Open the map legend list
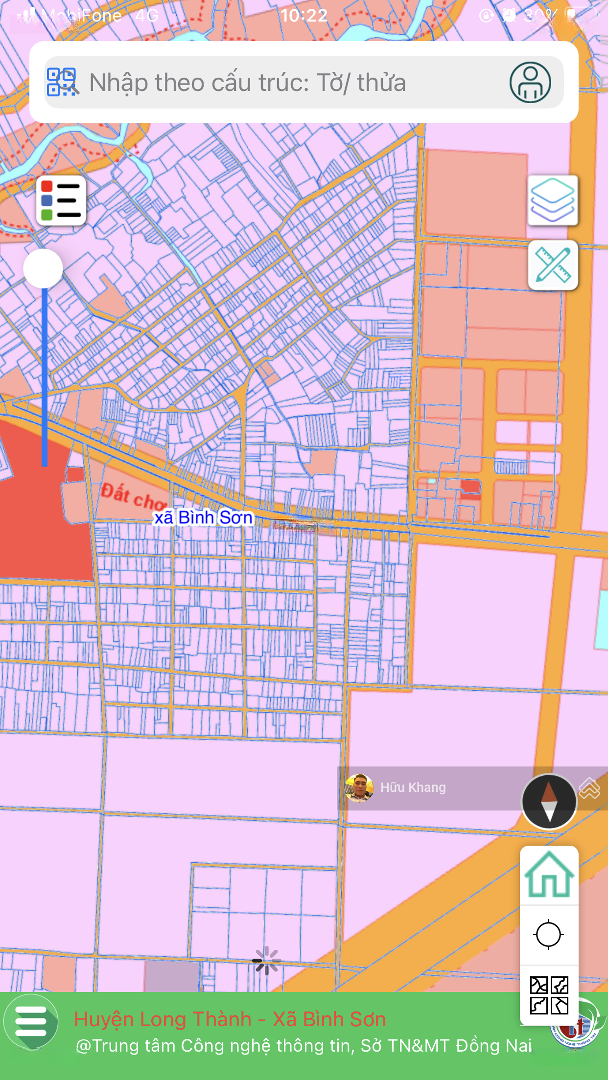This screenshot has height=1080, width=608. tap(61, 200)
